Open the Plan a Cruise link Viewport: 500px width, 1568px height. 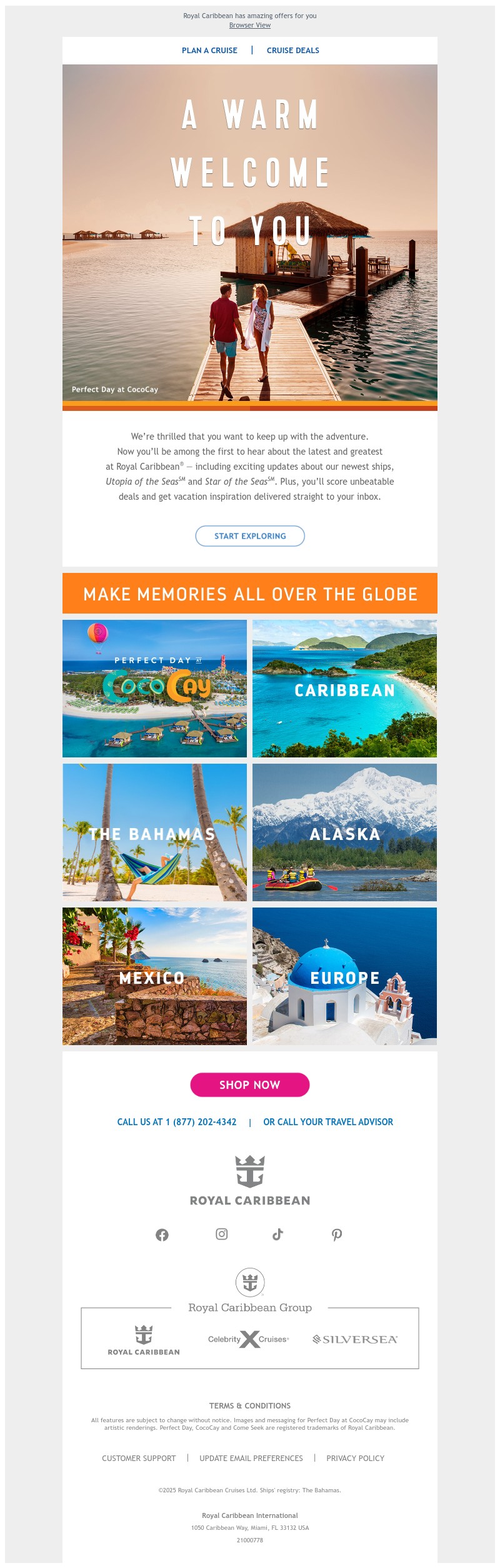tap(209, 51)
